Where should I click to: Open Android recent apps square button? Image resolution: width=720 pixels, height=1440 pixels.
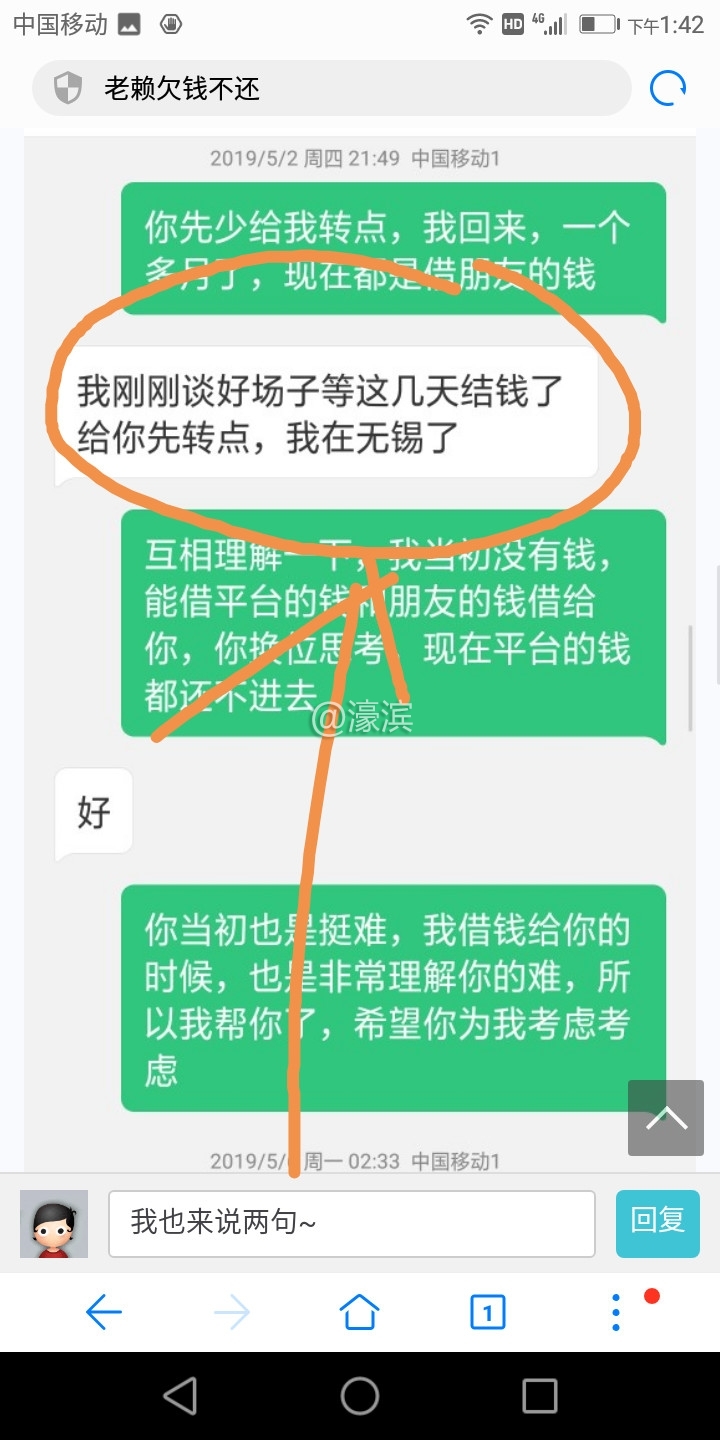pyautogui.click(x=540, y=1395)
